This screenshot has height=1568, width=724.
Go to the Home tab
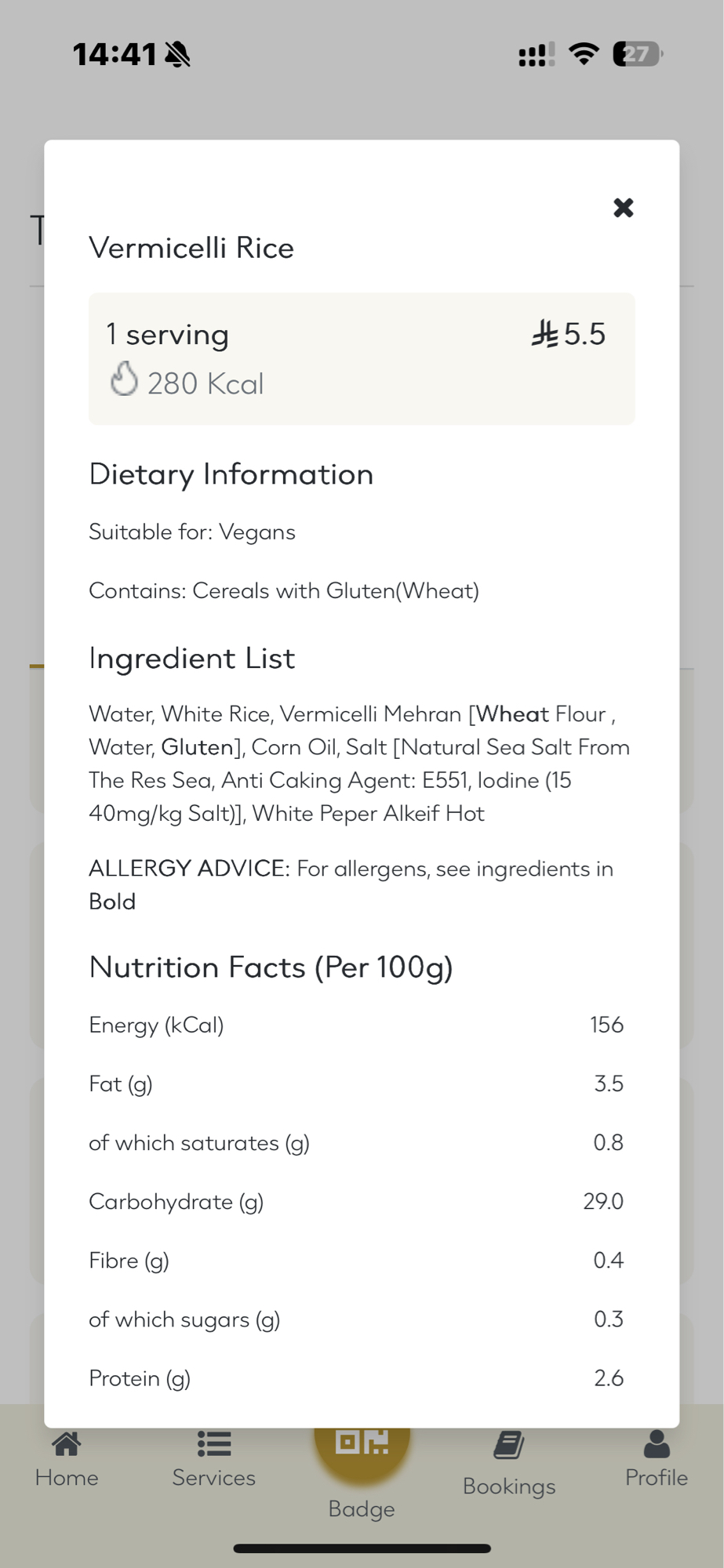click(x=67, y=1460)
